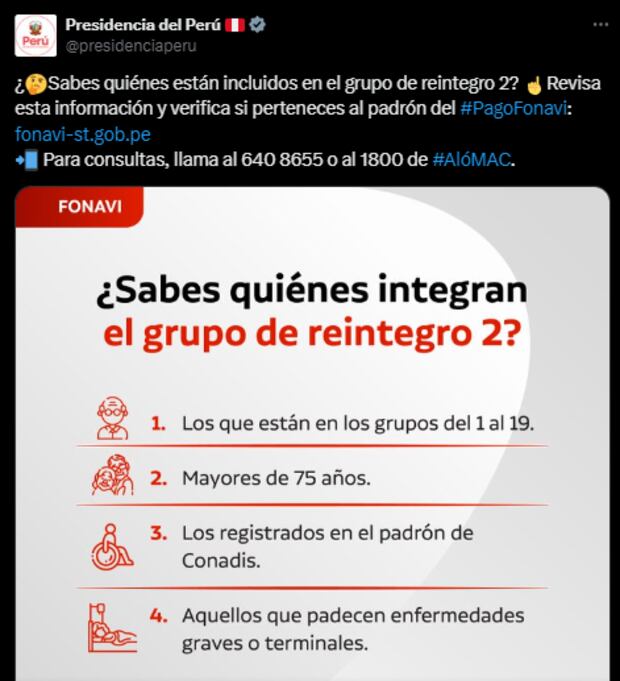Open Presidencia del Perú profile picture
The width and height of the screenshot is (620, 681).
click(x=35, y=35)
